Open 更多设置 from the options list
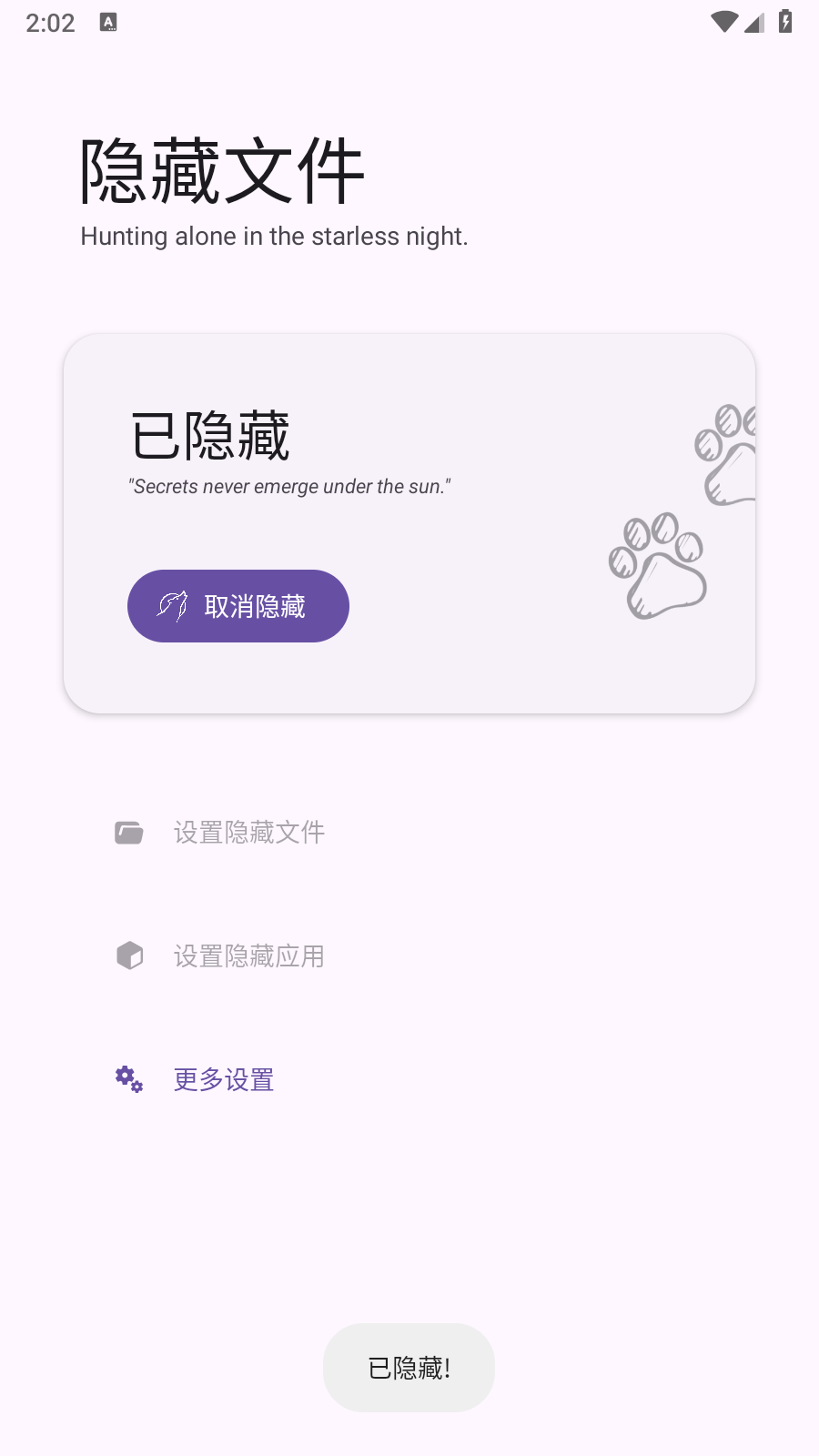This screenshot has height=1456, width=819. click(224, 1079)
